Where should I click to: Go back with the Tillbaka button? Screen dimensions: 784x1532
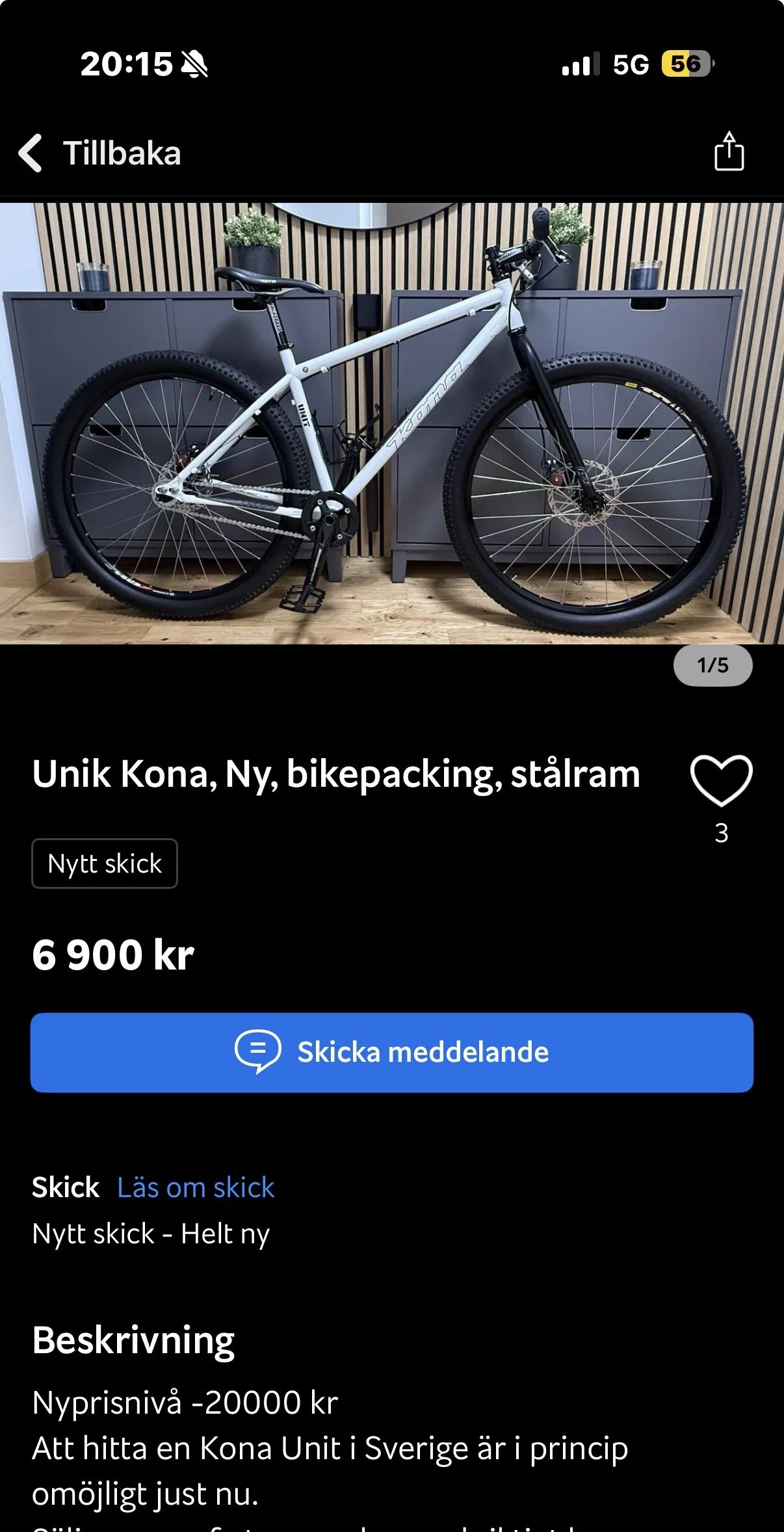point(101,153)
